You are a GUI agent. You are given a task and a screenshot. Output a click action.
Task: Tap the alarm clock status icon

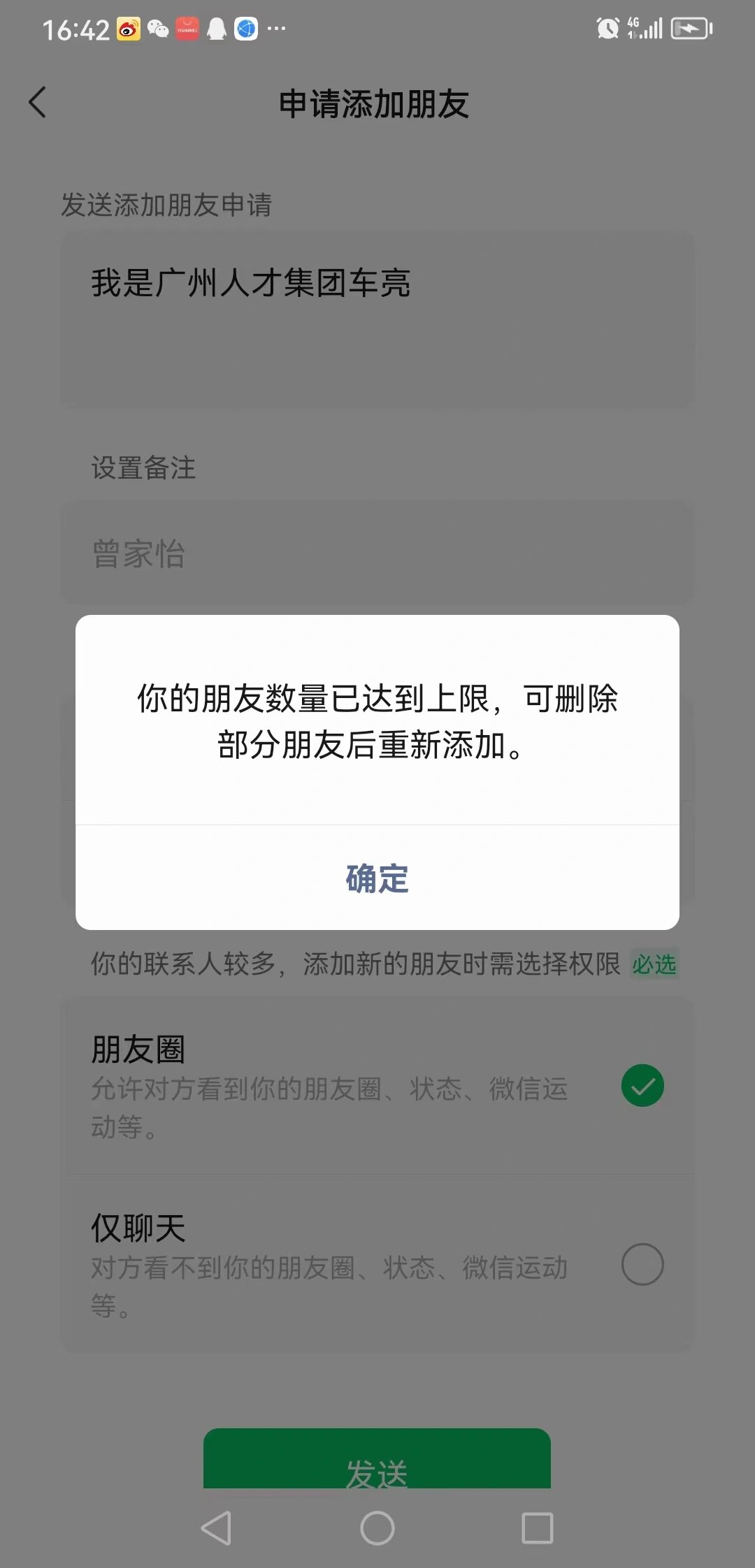[607, 28]
